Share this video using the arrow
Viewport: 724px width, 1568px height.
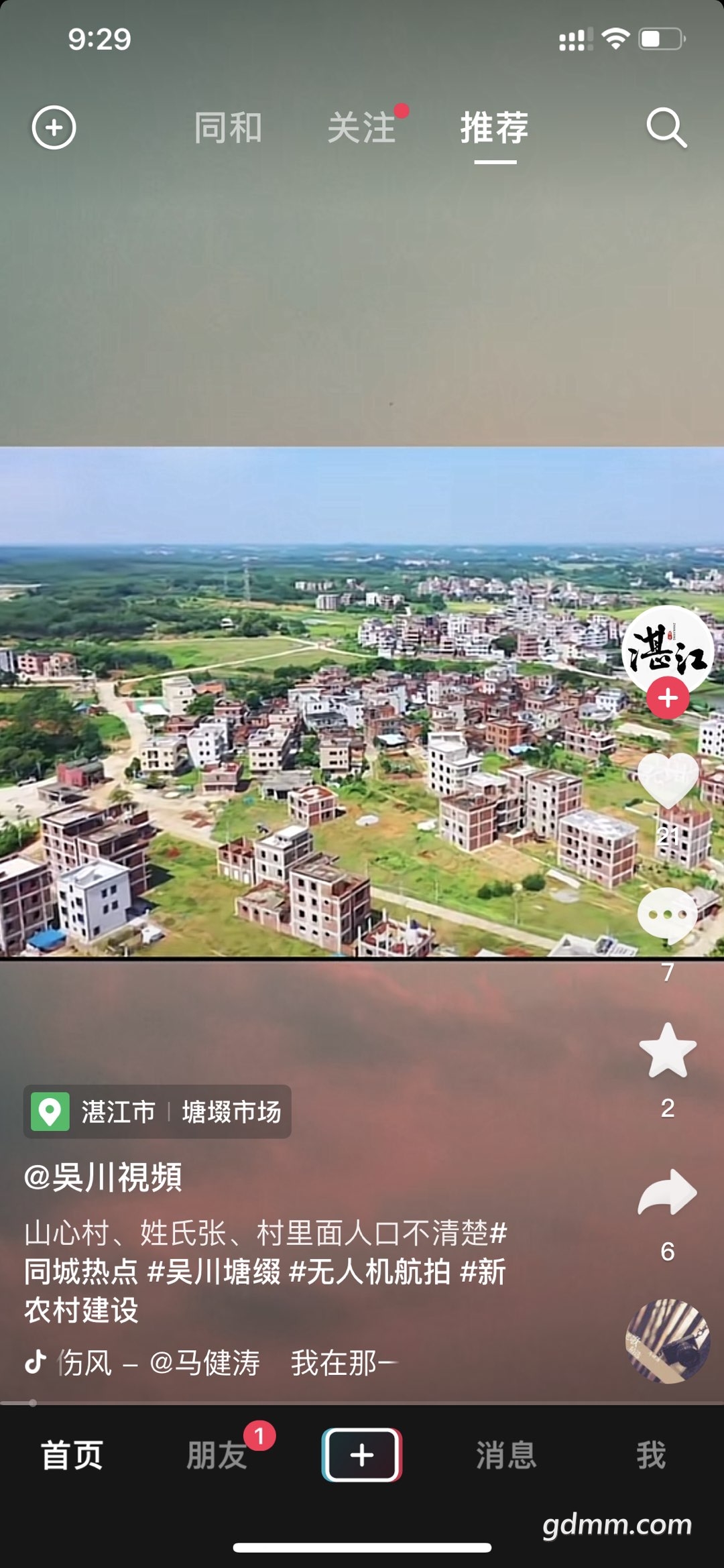point(667,1193)
